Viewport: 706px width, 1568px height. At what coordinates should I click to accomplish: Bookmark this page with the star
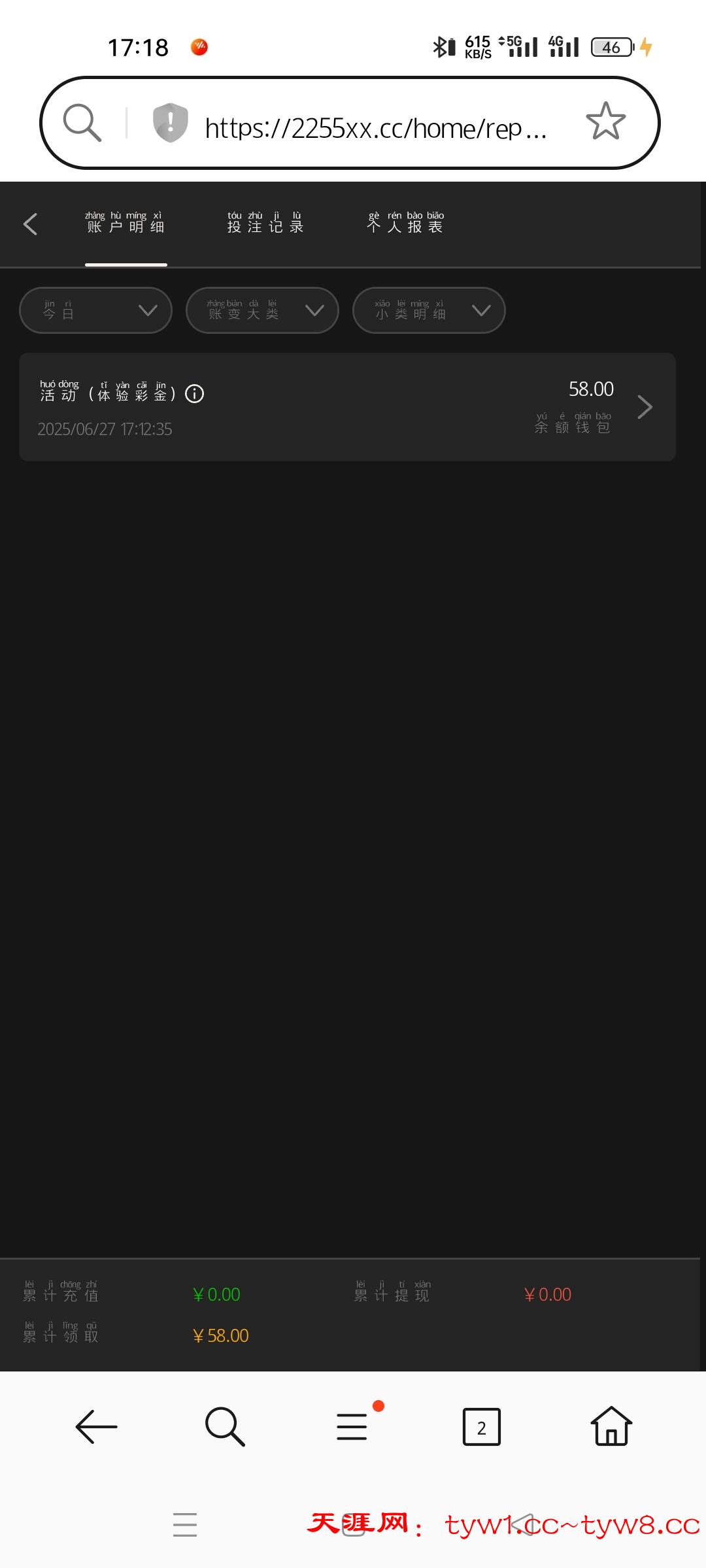coord(605,122)
